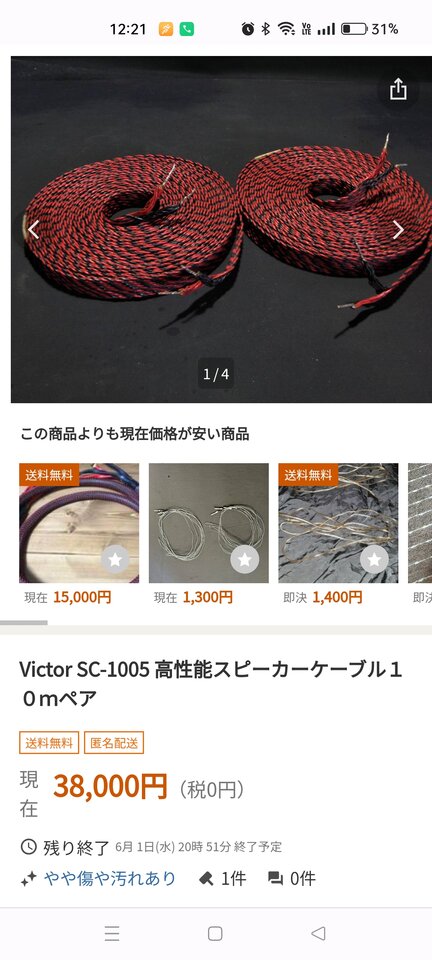432x960 pixels.
Task: Add the 1,300円 item to watchlist
Action: pyautogui.click(x=245, y=559)
